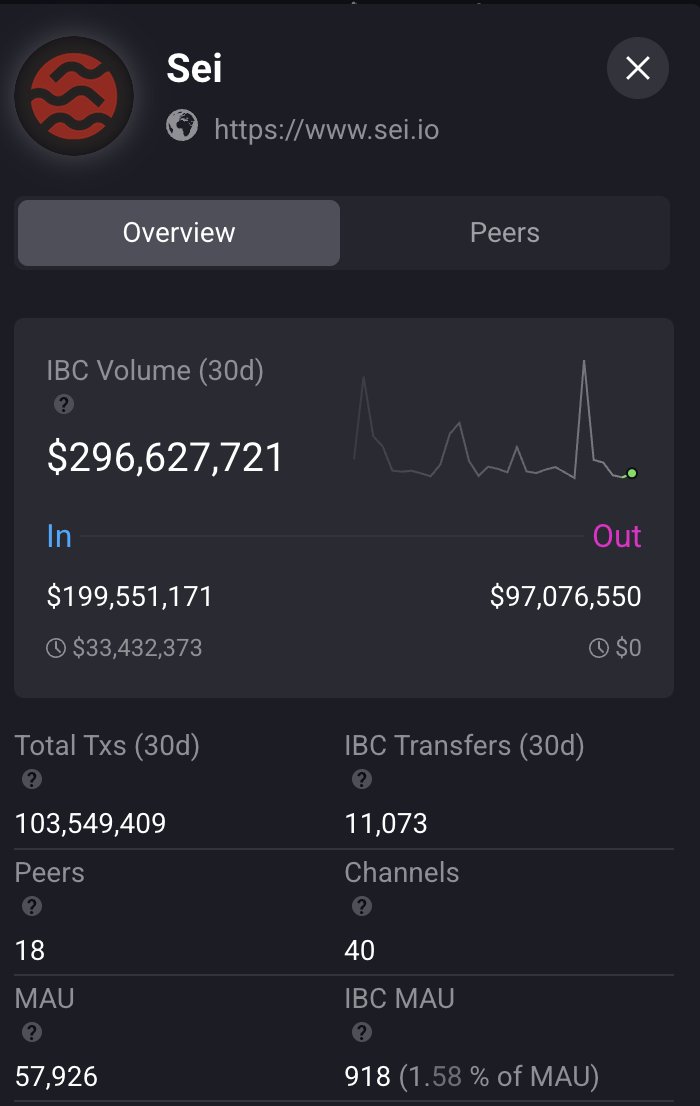Select the Overview tab
The width and height of the screenshot is (700, 1106).
179,233
